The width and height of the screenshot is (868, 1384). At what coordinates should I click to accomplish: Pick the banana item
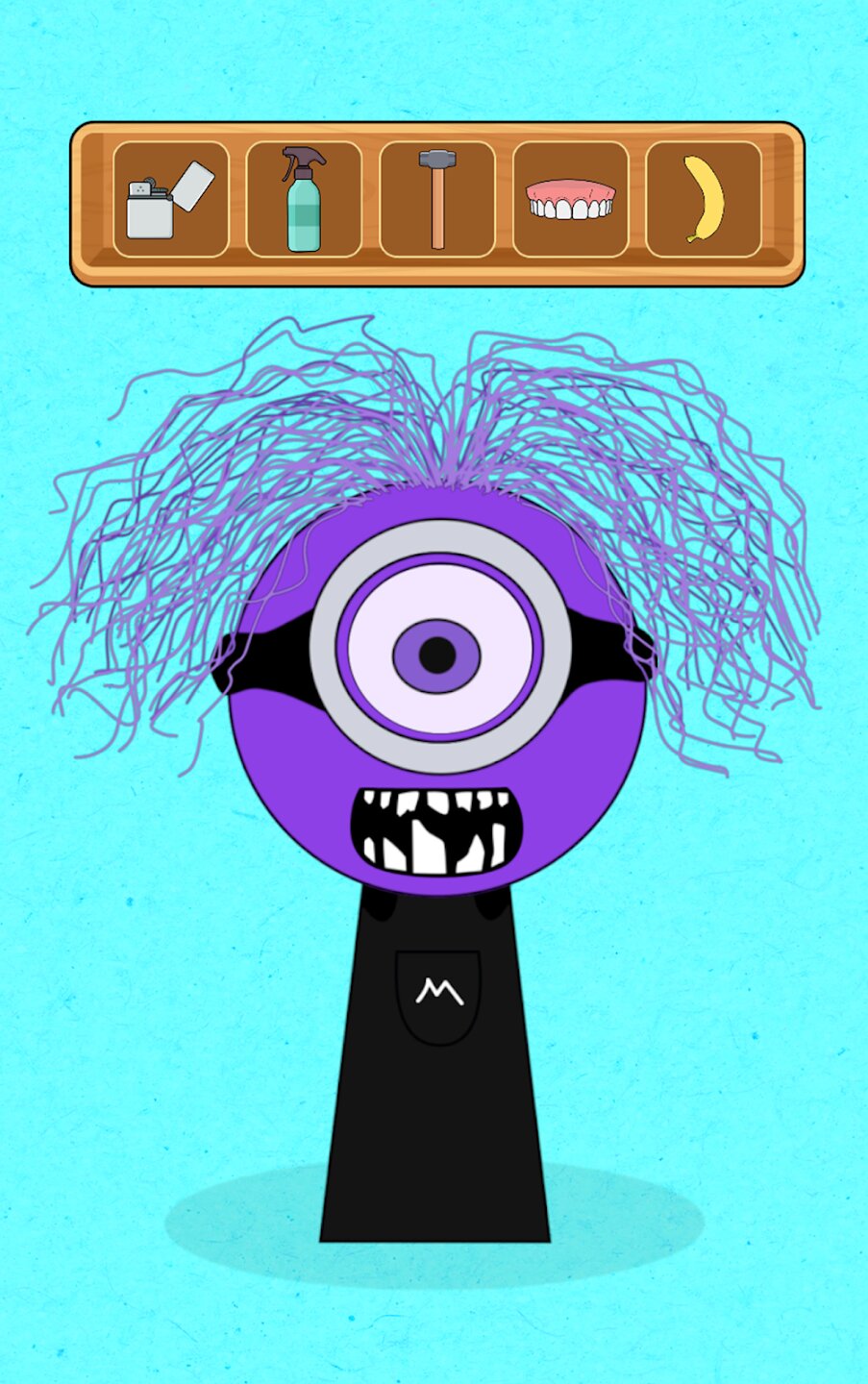tap(704, 200)
